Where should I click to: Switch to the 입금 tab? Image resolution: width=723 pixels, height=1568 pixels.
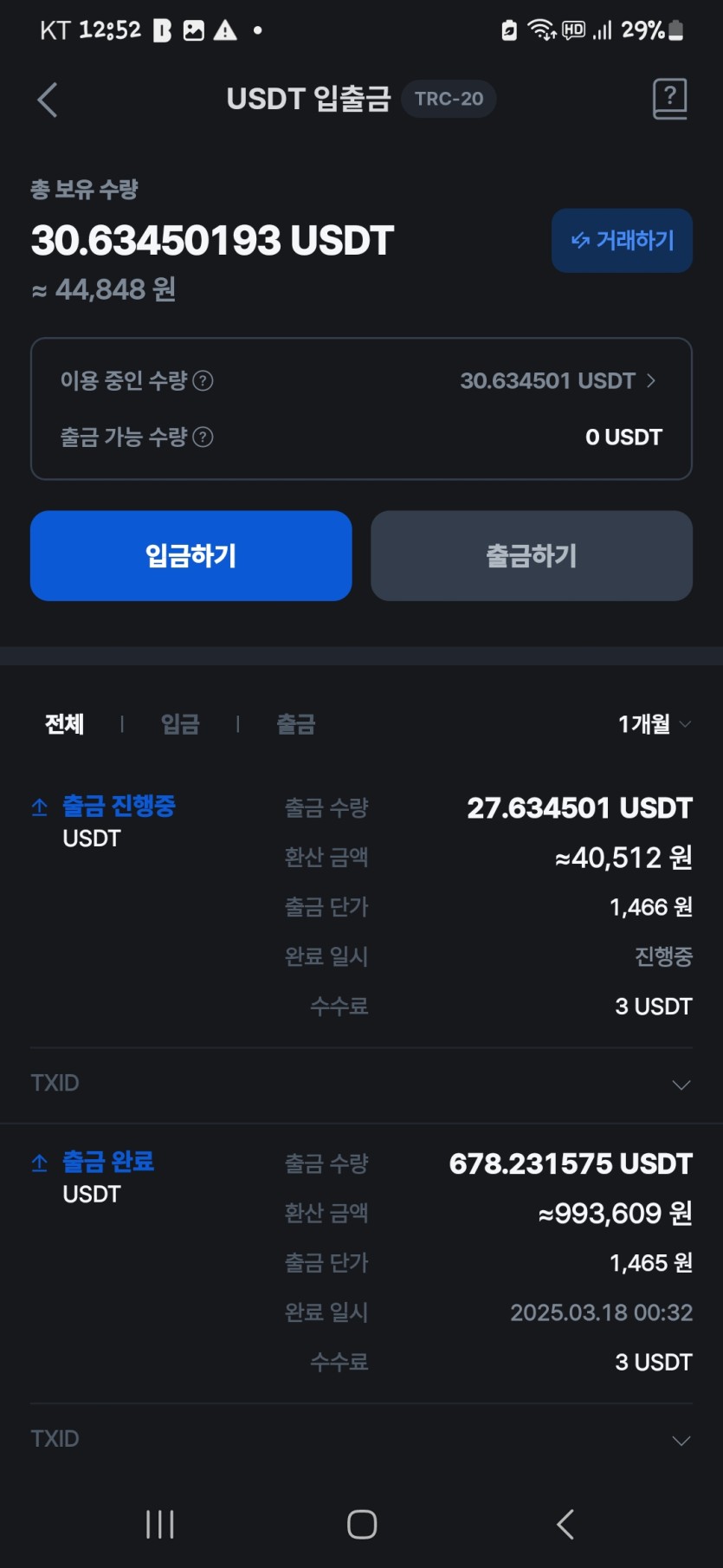[180, 724]
